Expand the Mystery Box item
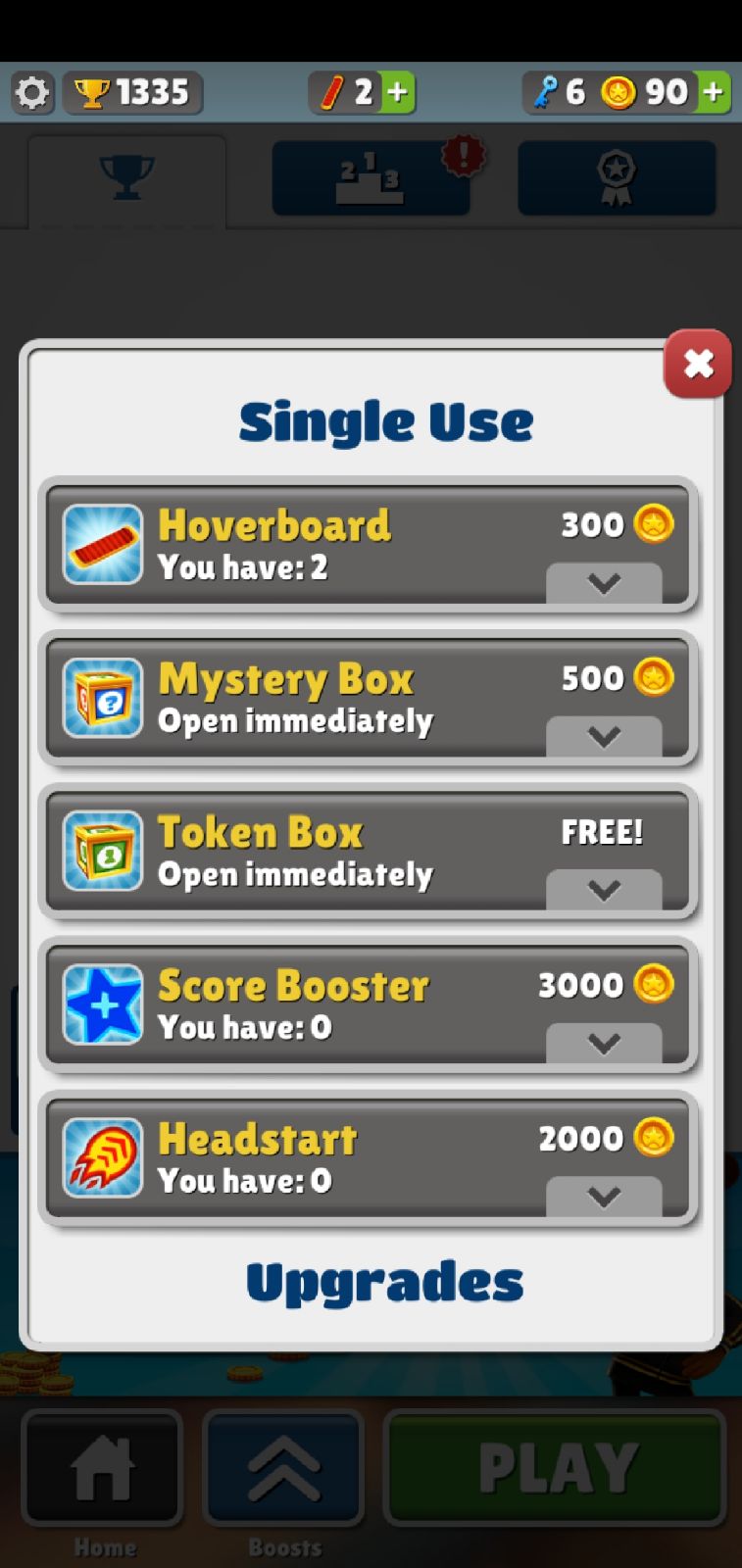This screenshot has height=1568, width=742. (604, 736)
